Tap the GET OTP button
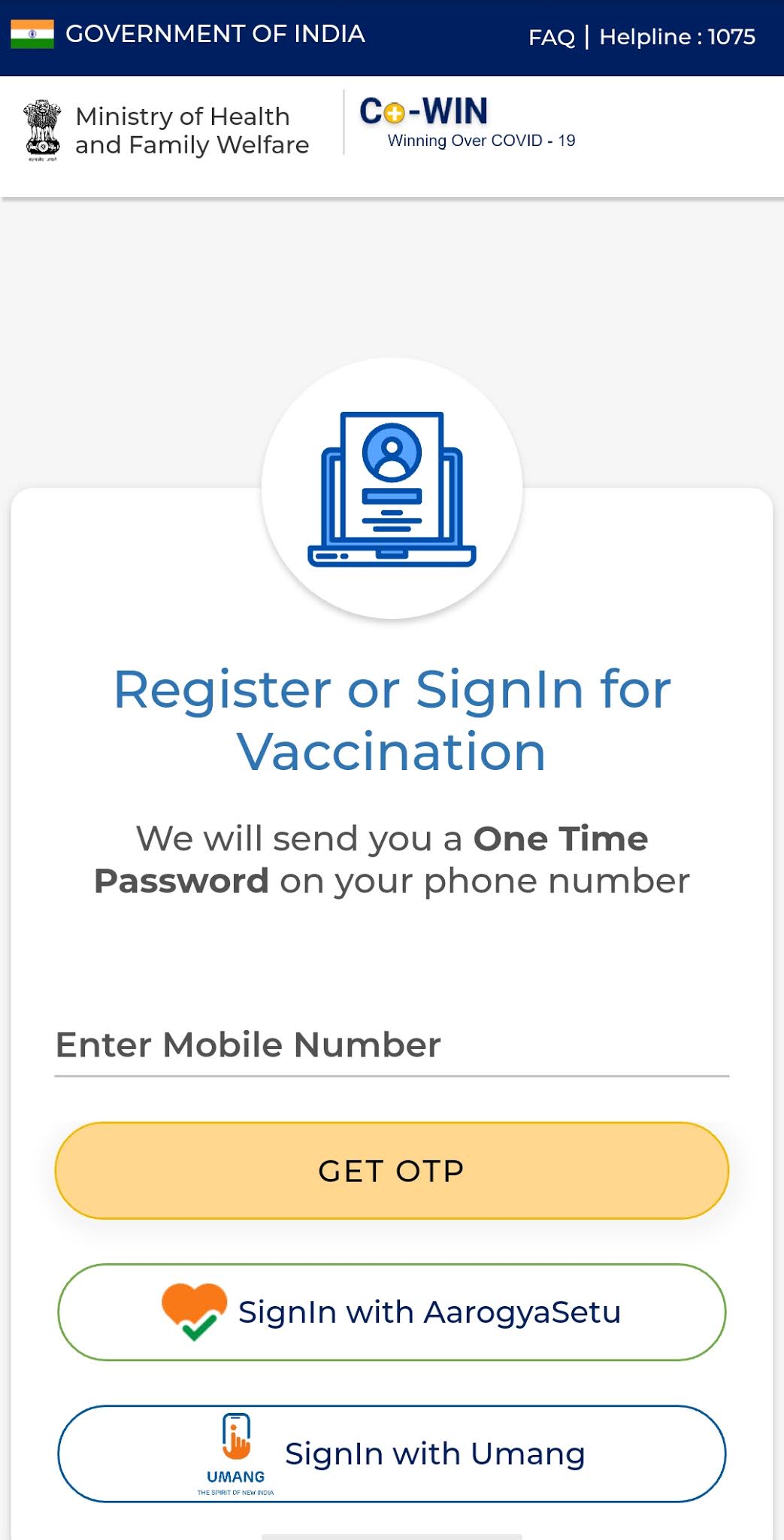This screenshot has width=784, height=1540. click(391, 1171)
